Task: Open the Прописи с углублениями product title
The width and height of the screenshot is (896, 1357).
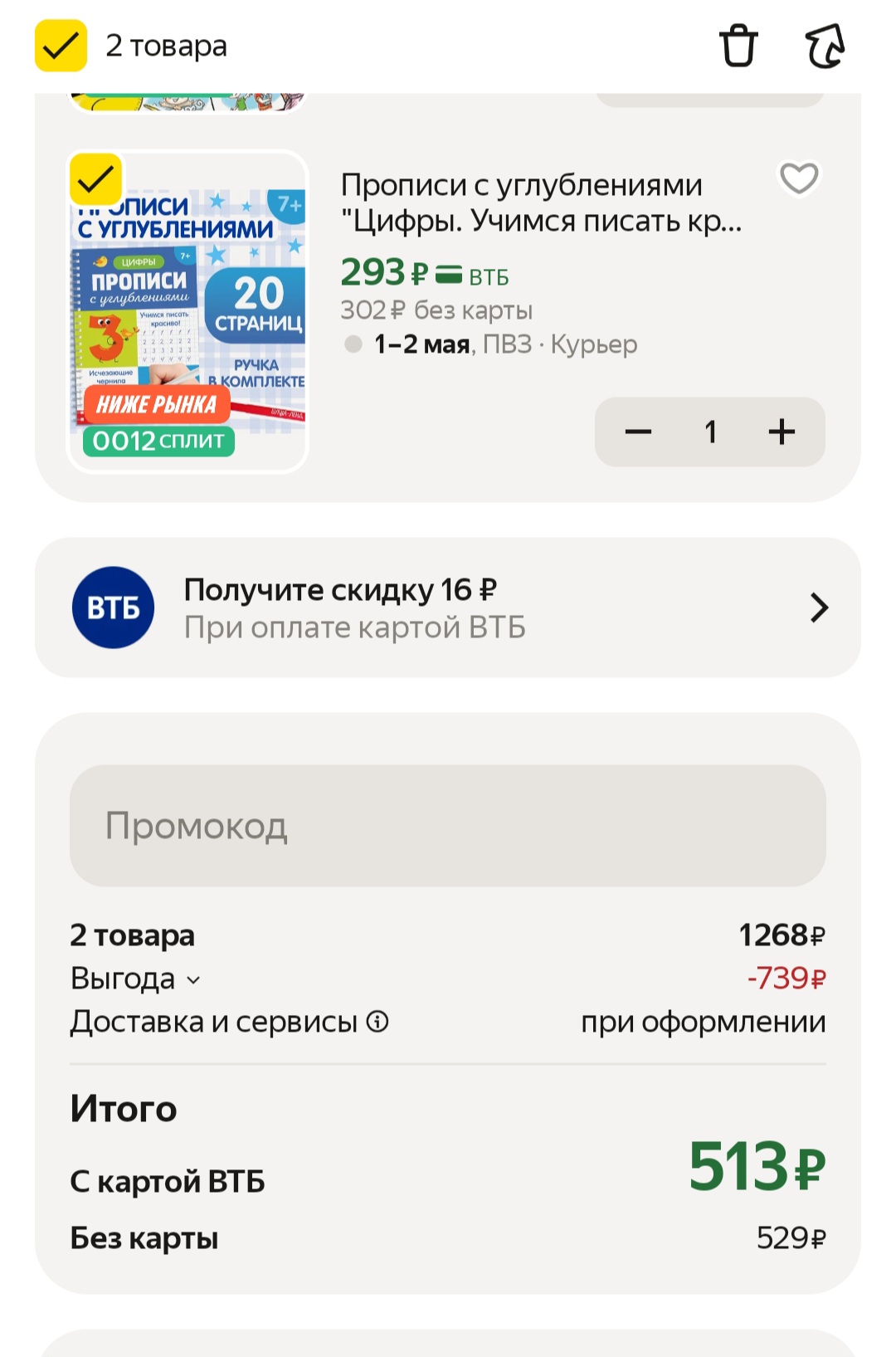Action: click(539, 203)
